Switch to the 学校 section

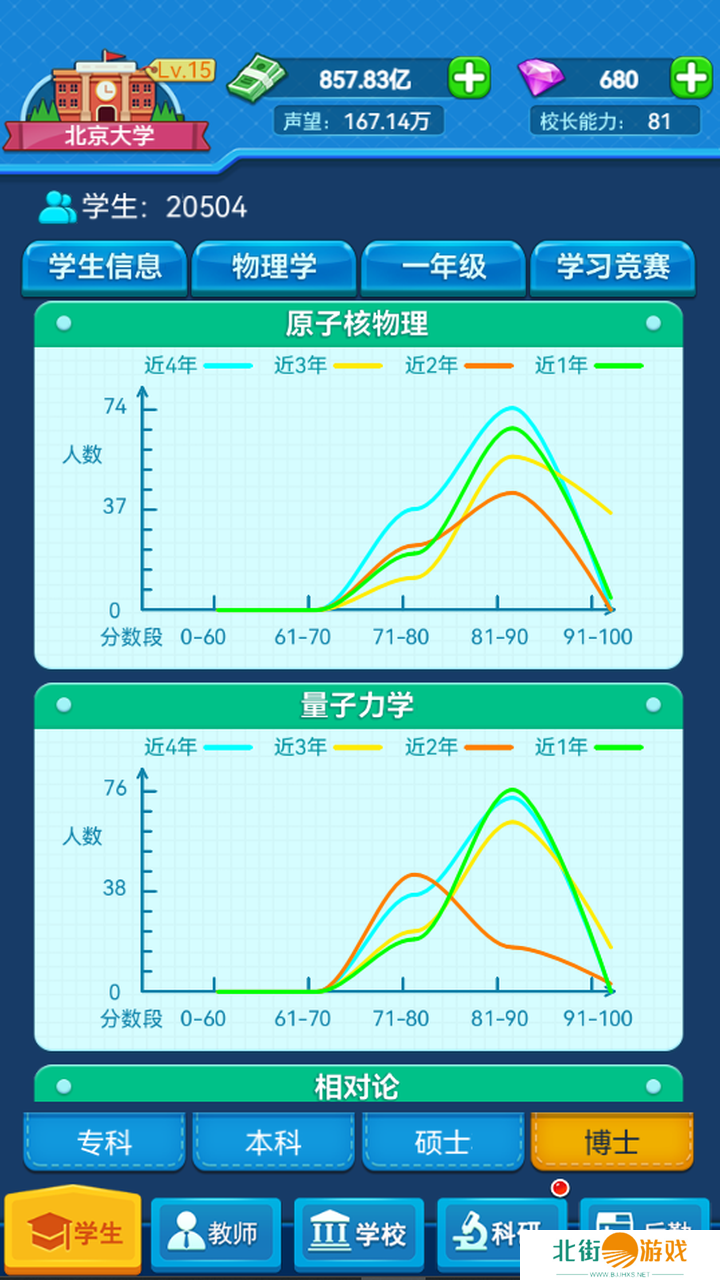point(358,1234)
